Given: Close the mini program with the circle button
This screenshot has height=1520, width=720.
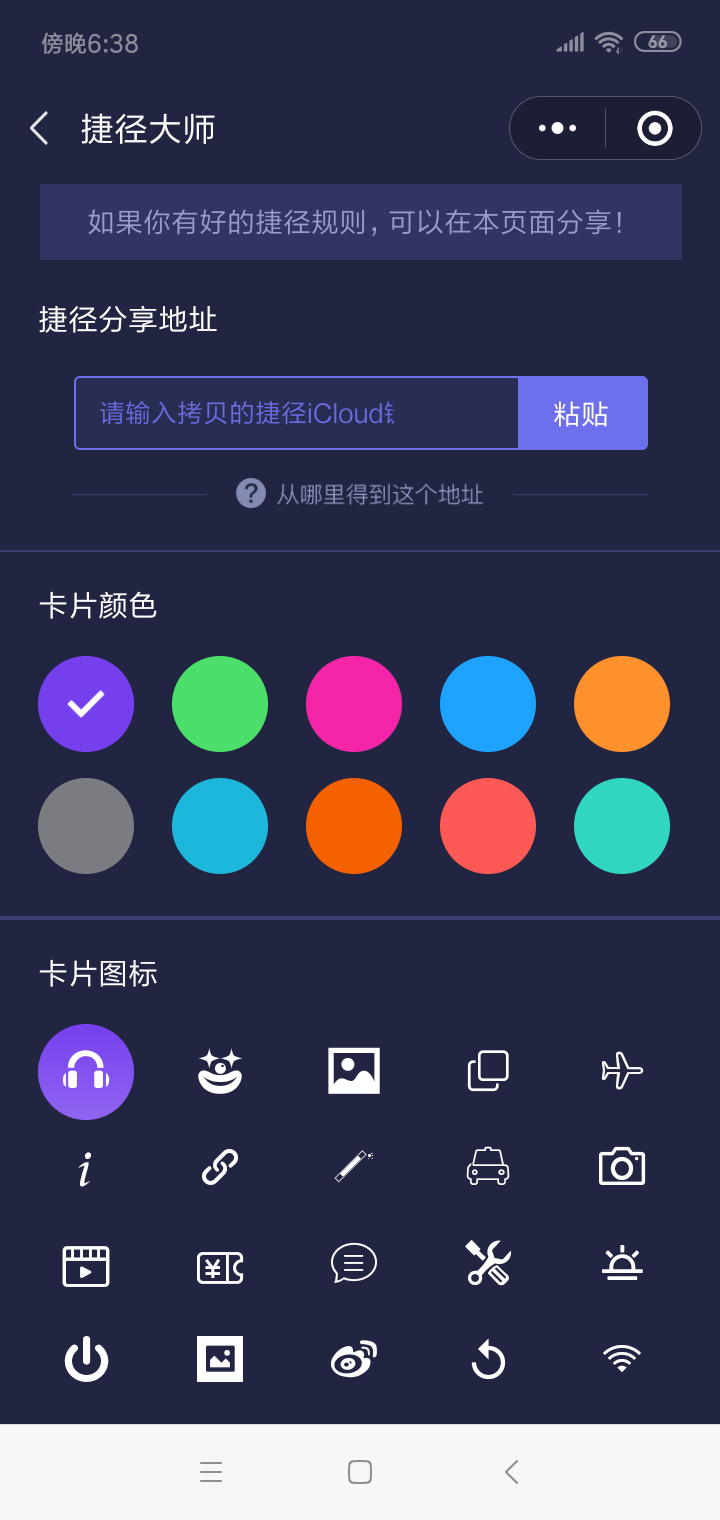Looking at the screenshot, I should coord(655,128).
